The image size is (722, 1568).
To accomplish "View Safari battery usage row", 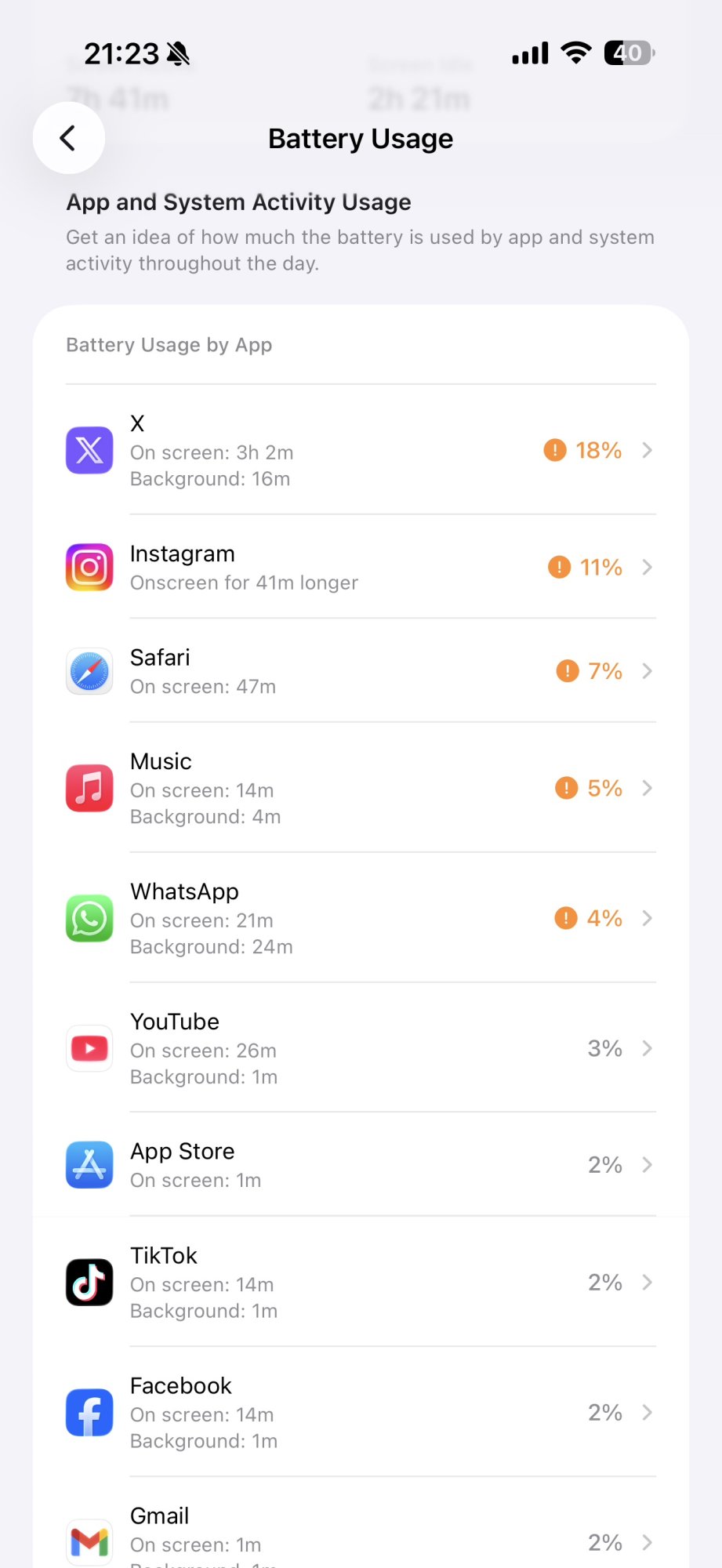I will click(361, 670).
